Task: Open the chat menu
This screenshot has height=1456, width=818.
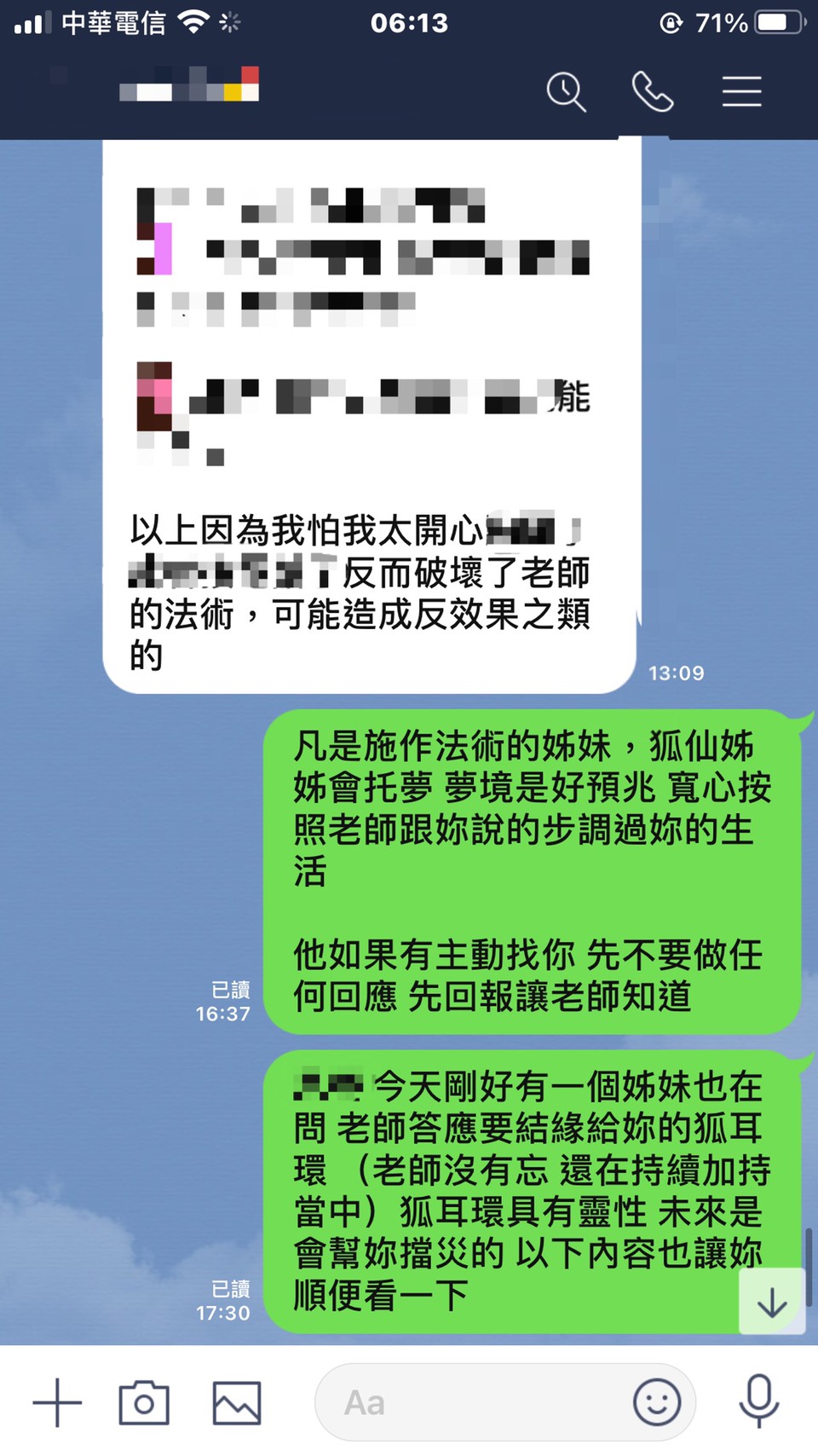Action: 741,91
